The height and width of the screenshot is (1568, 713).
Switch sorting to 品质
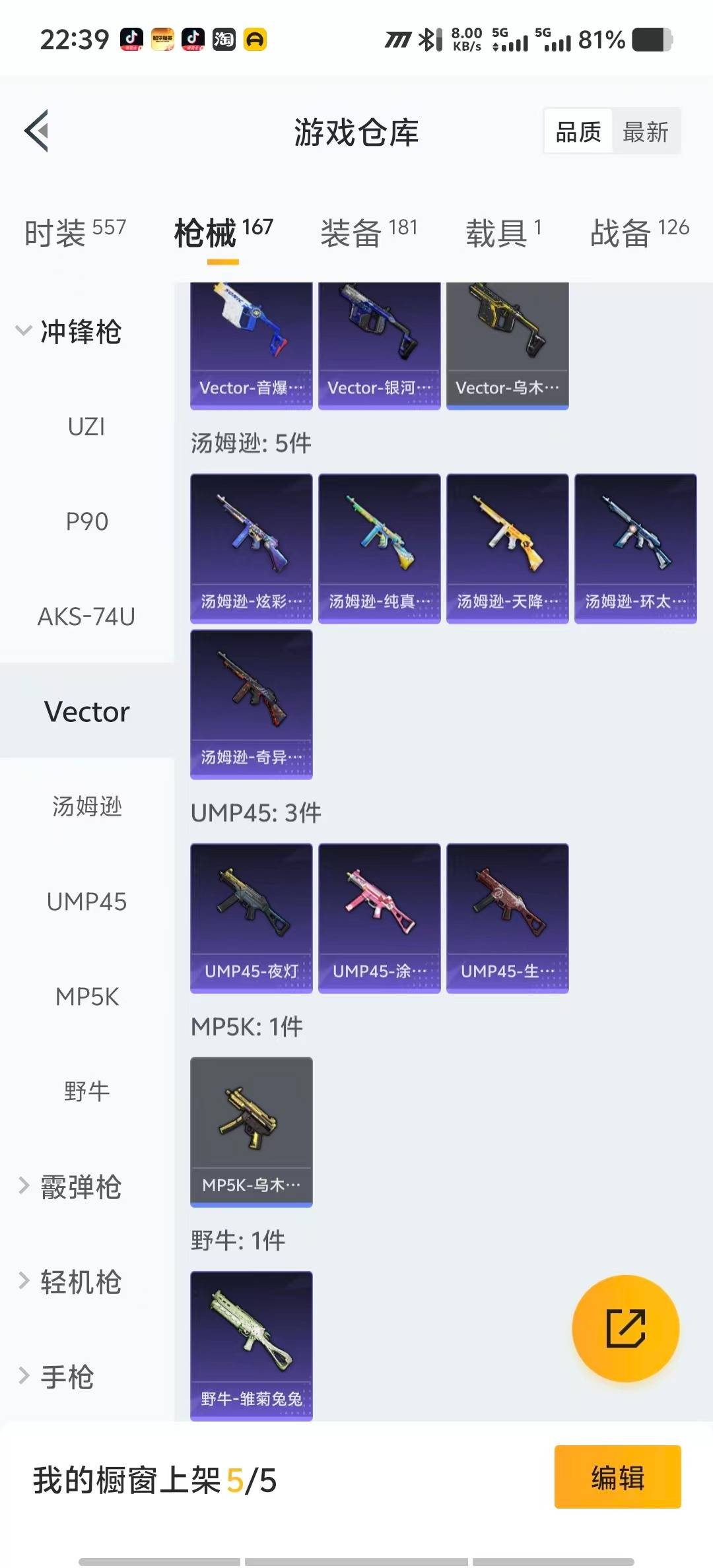(576, 131)
